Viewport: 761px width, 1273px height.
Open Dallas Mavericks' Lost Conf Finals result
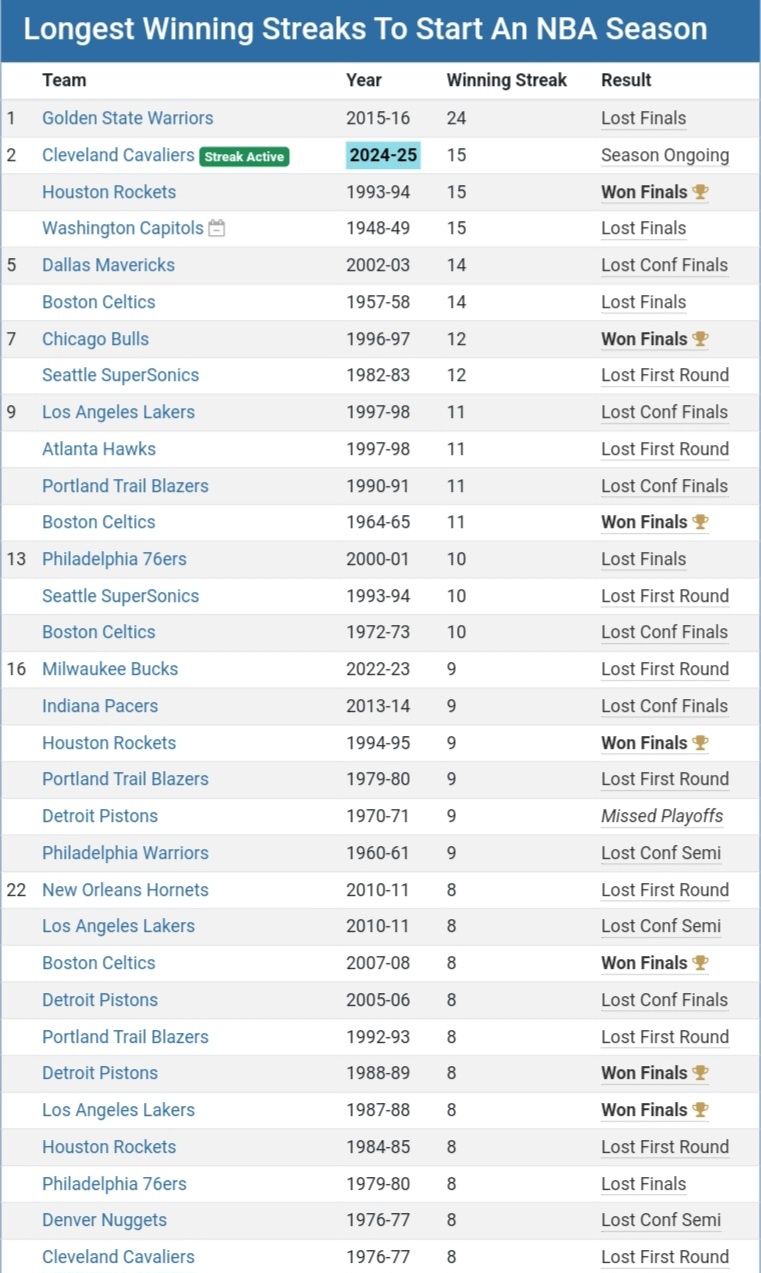tap(664, 265)
